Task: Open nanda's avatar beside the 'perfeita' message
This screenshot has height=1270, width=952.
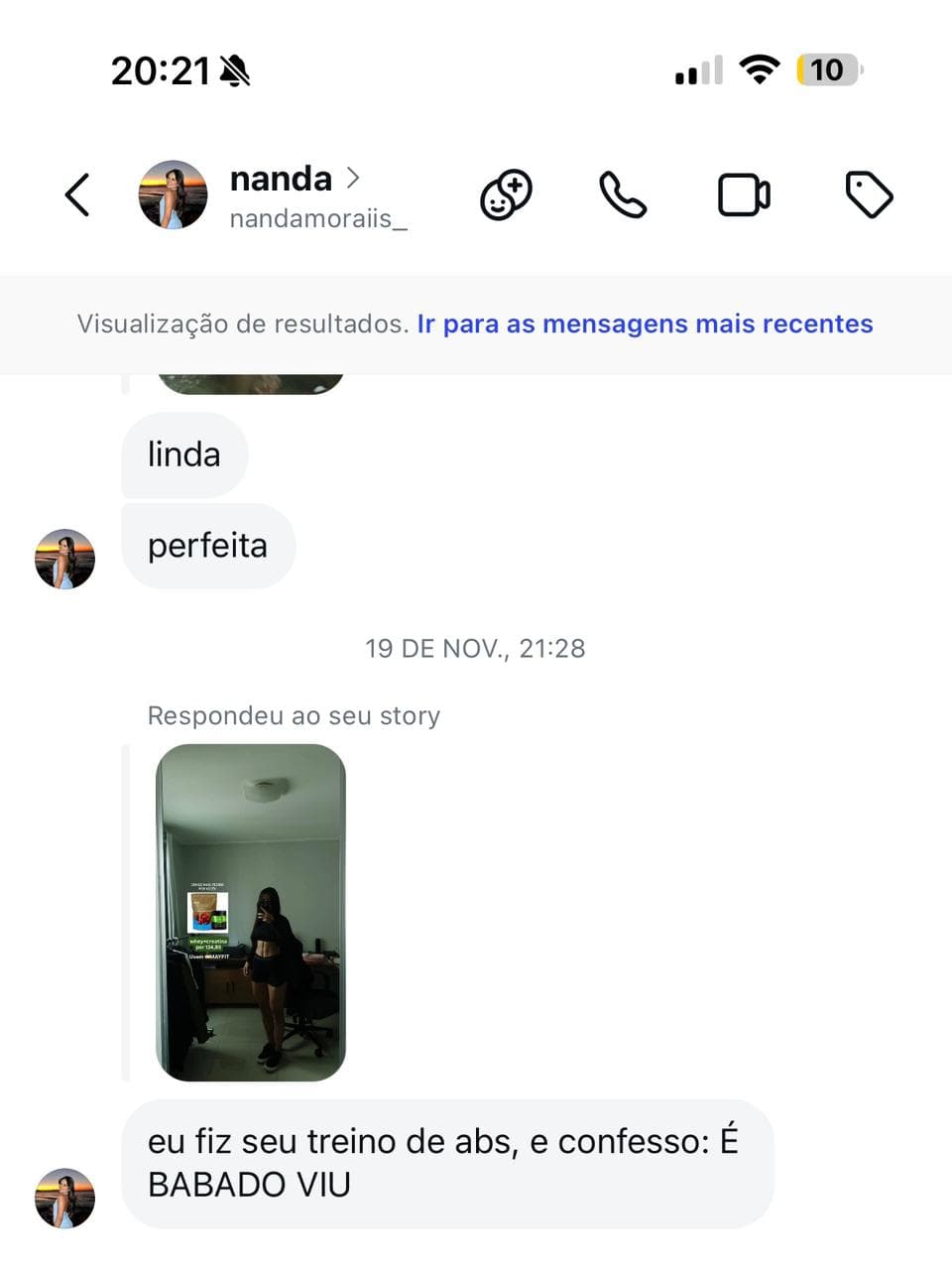Action: [x=63, y=559]
